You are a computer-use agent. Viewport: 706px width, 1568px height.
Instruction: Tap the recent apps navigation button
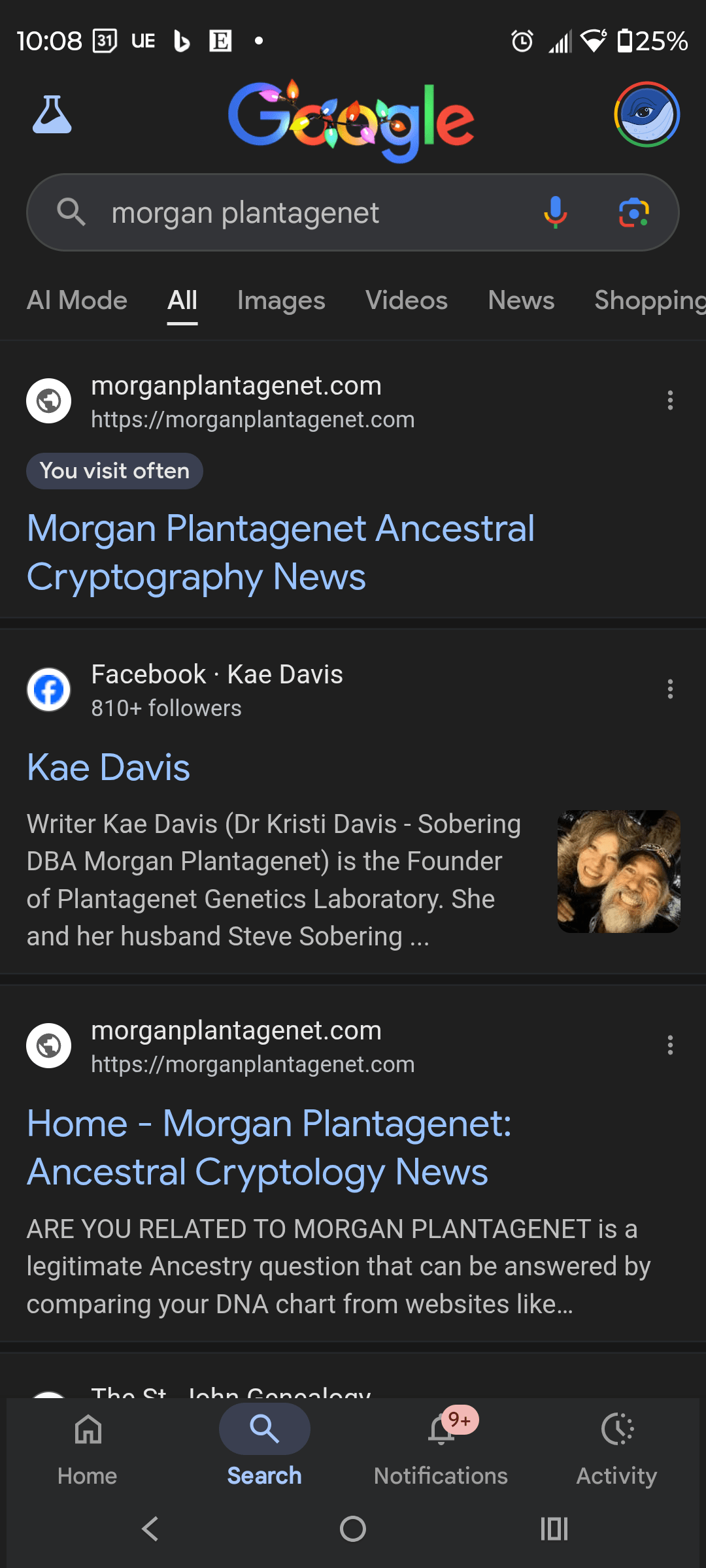[x=554, y=1529]
